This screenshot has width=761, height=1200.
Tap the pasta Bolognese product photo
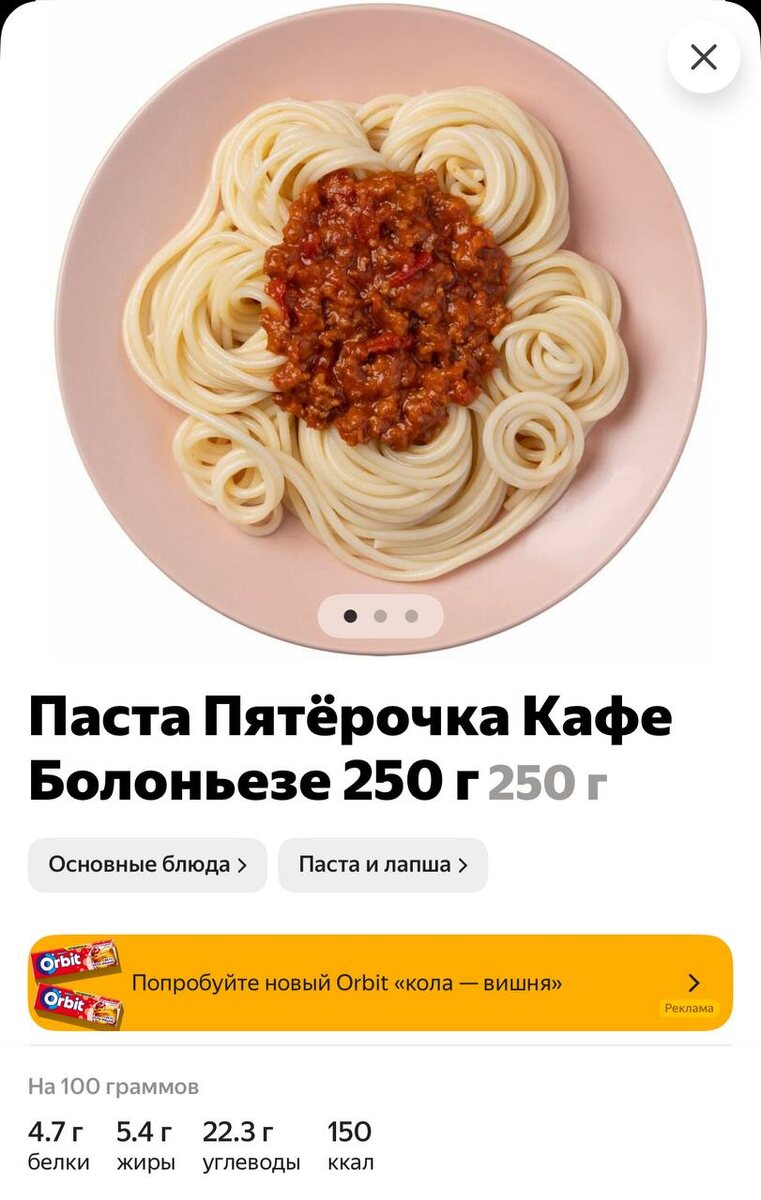380,330
